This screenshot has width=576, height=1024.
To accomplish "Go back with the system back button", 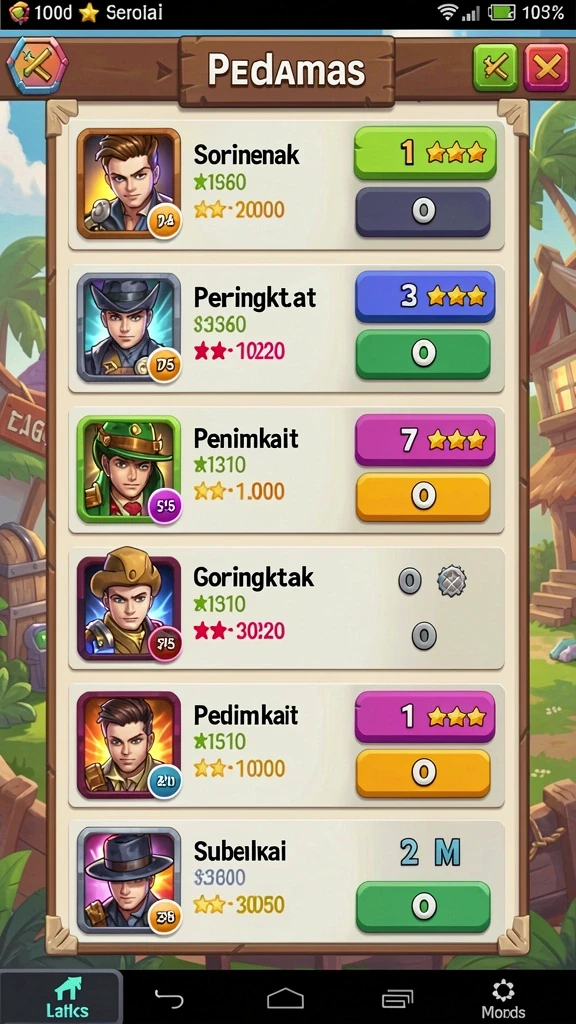I will (169, 998).
